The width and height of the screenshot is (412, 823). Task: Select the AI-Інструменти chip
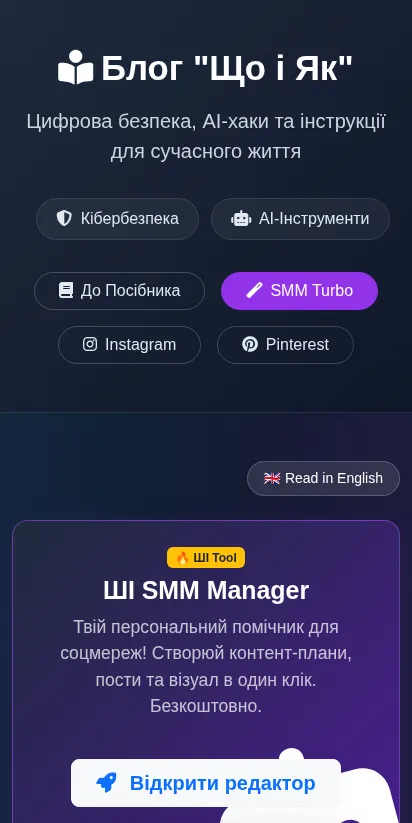[300, 219]
